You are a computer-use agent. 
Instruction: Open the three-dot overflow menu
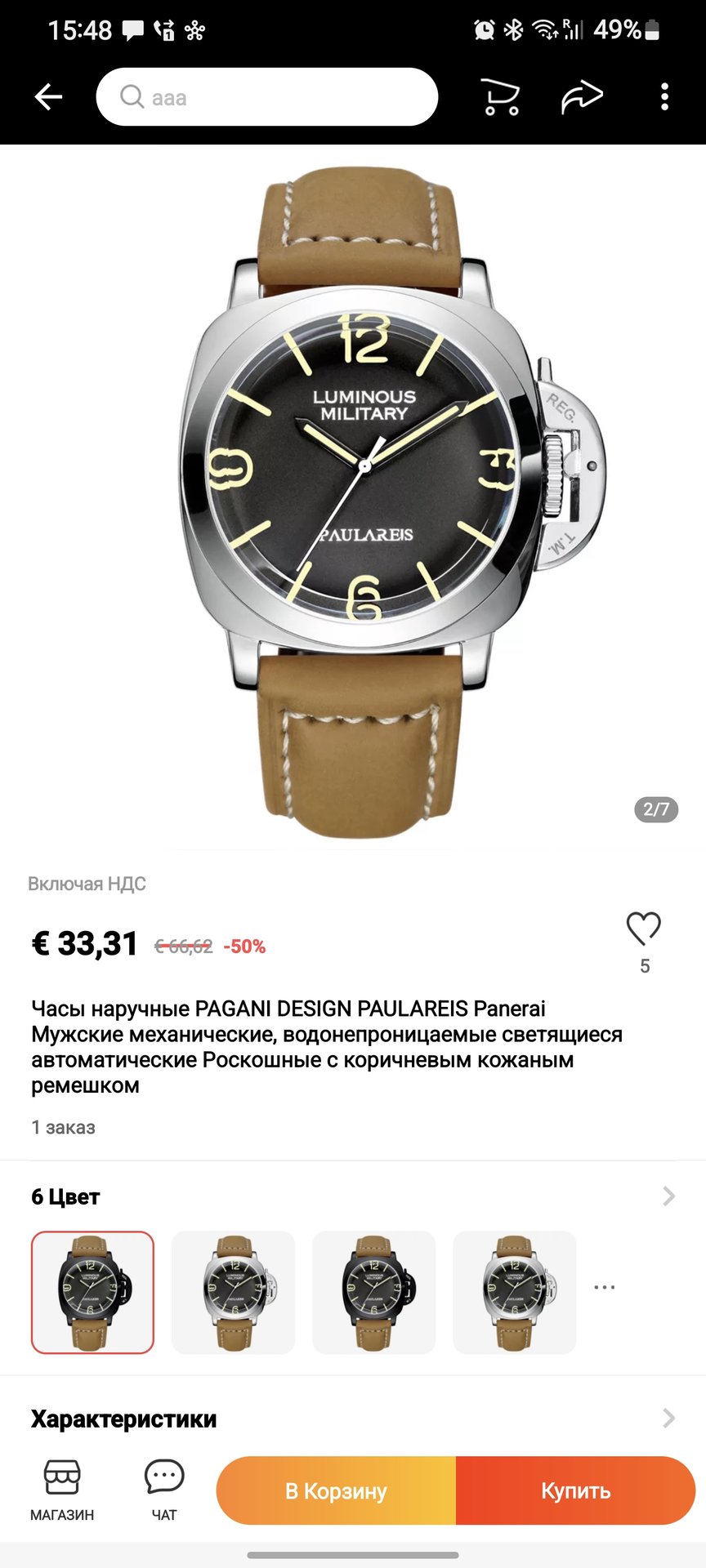[664, 97]
